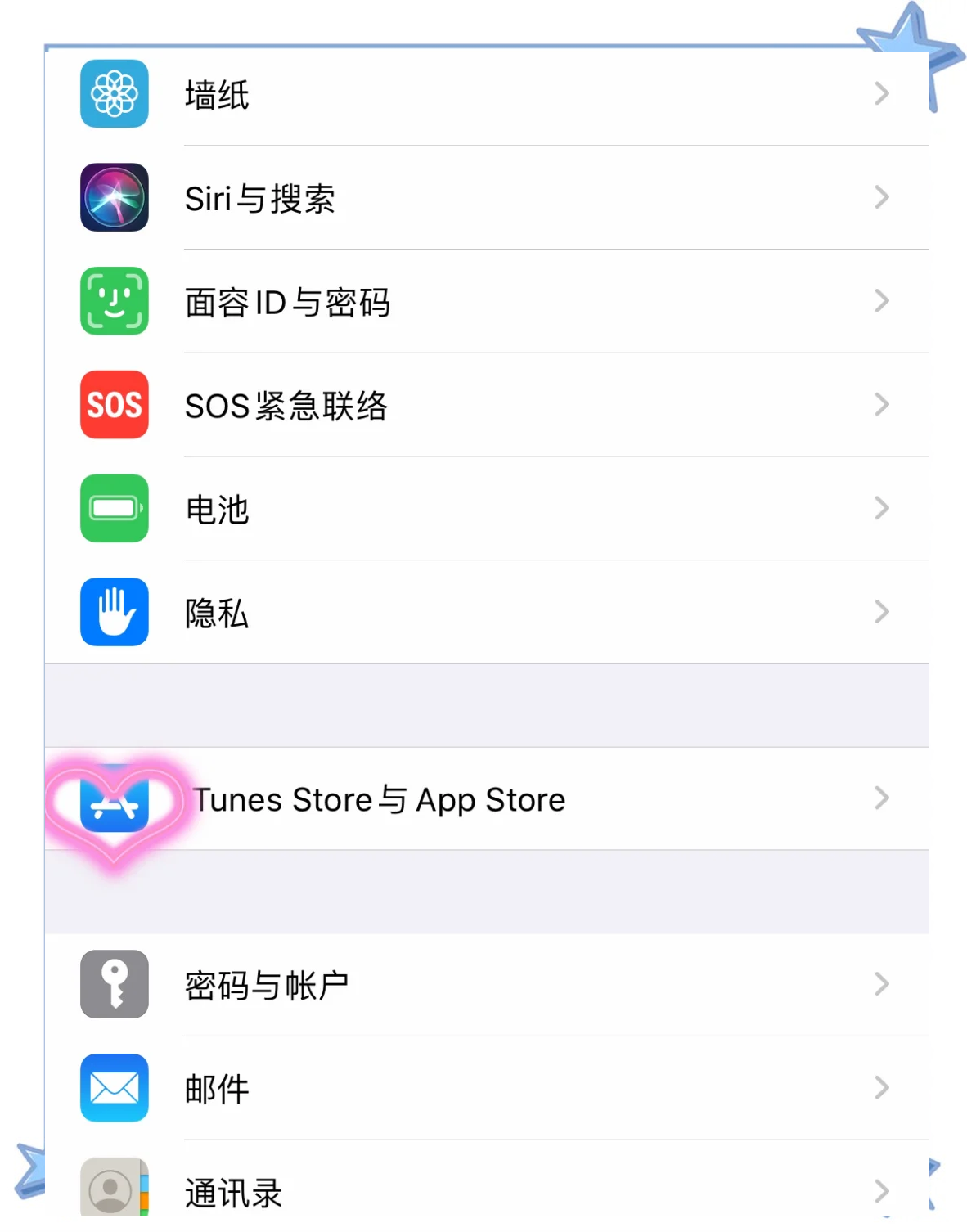Viewport: 967px width, 1232px height.
Task: Open SOS紧急联络 settings
Action: click(491, 406)
